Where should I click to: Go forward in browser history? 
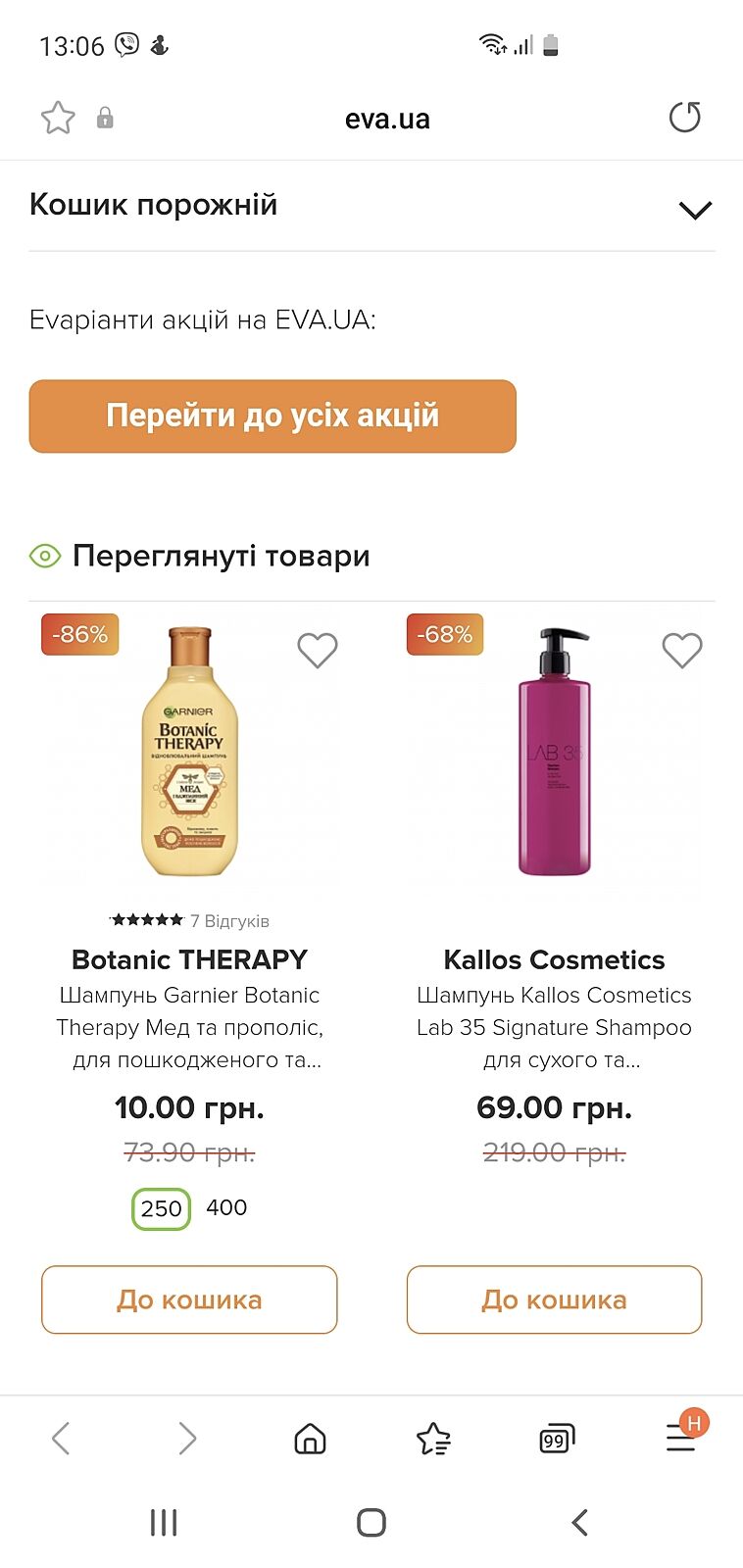[x=186, y=1439]
